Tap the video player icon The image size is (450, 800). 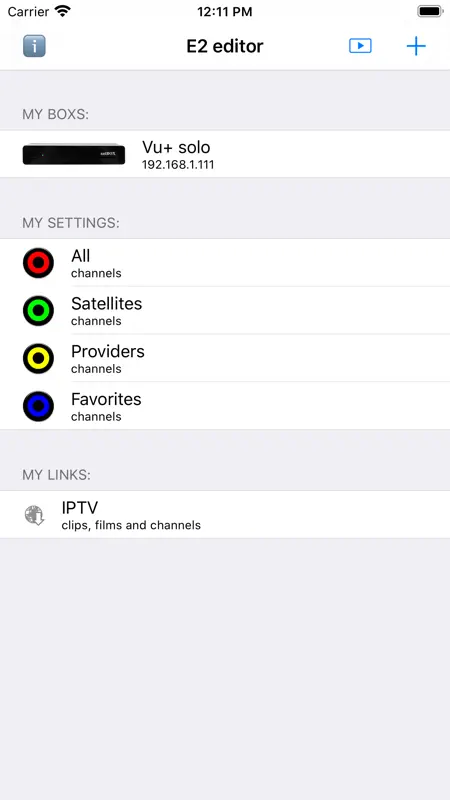[x=360, y=46]
